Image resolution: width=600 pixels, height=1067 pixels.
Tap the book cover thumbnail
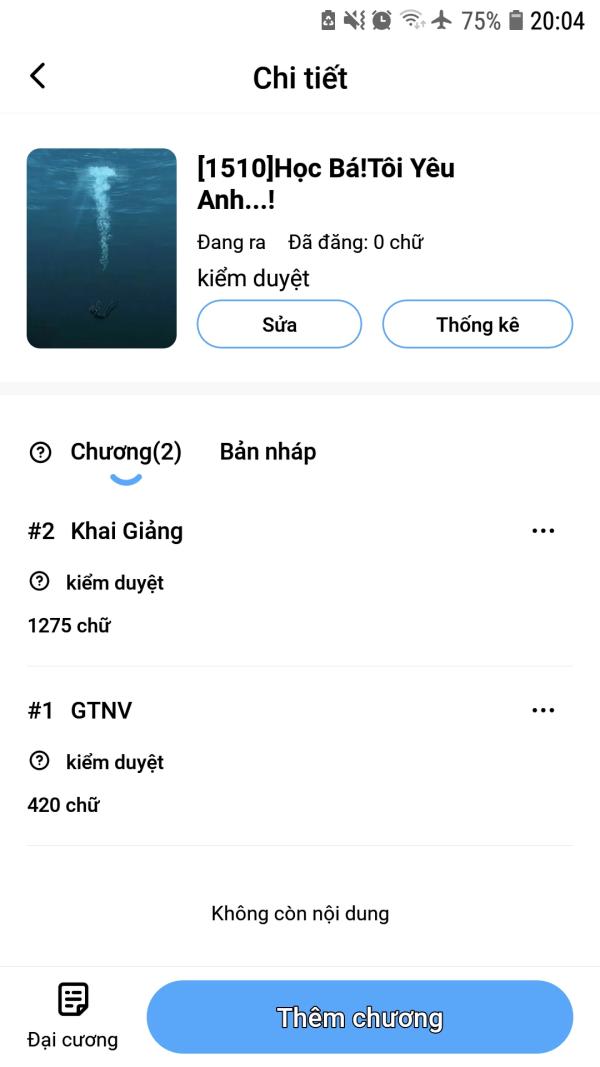tap(102, 248)
